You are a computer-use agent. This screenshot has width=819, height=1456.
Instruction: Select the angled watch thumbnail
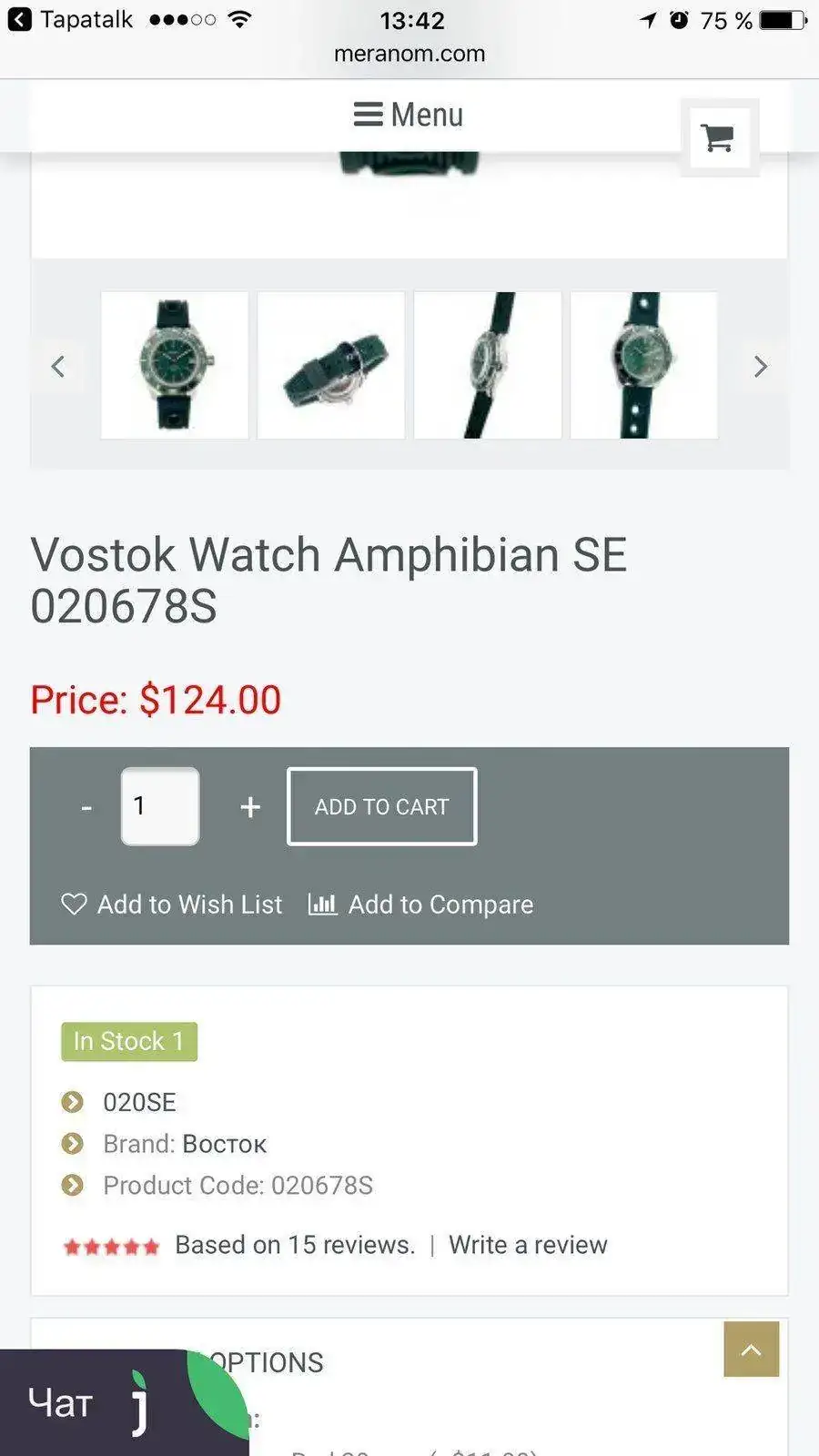coord(644,366)
